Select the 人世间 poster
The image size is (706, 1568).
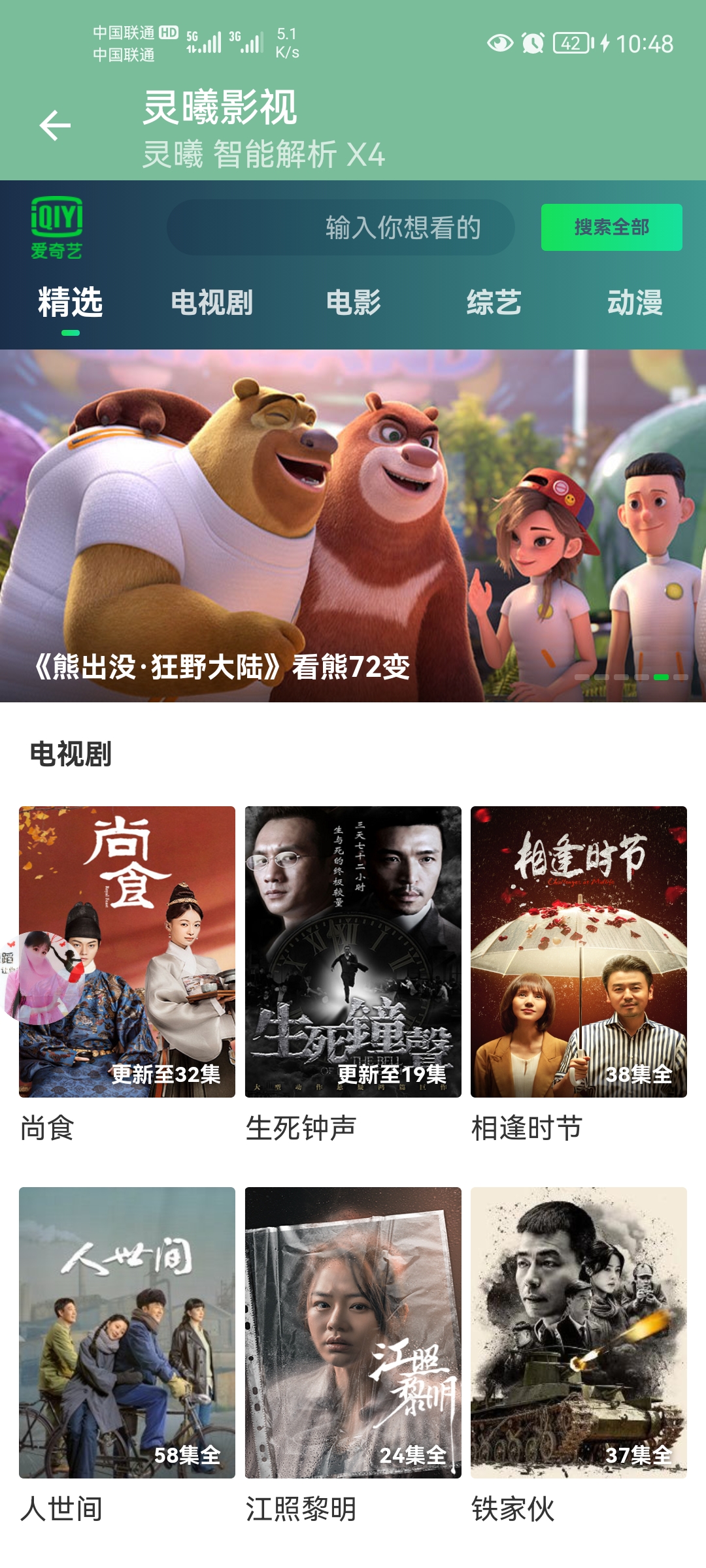(x=127, y=1332)
